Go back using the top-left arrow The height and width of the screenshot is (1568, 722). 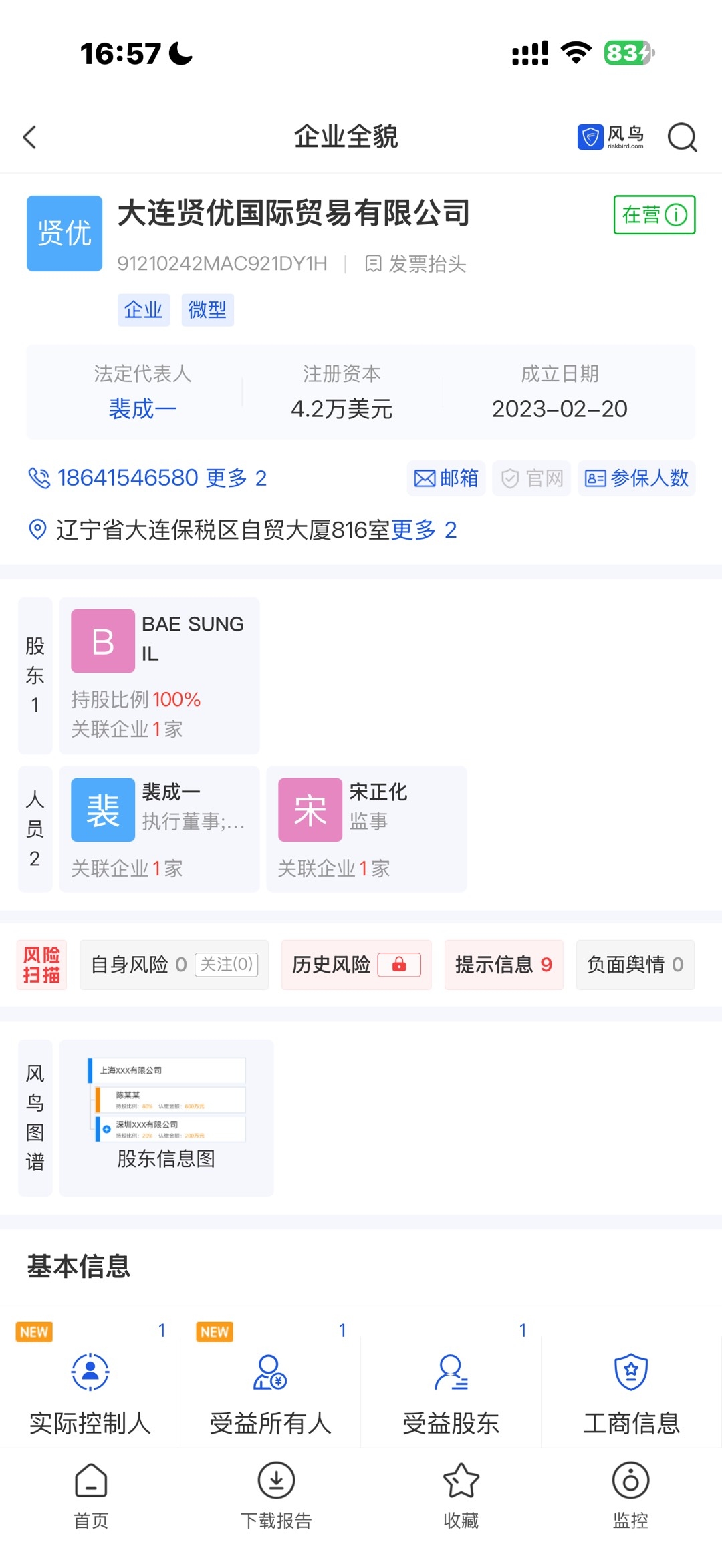point(29,137)
